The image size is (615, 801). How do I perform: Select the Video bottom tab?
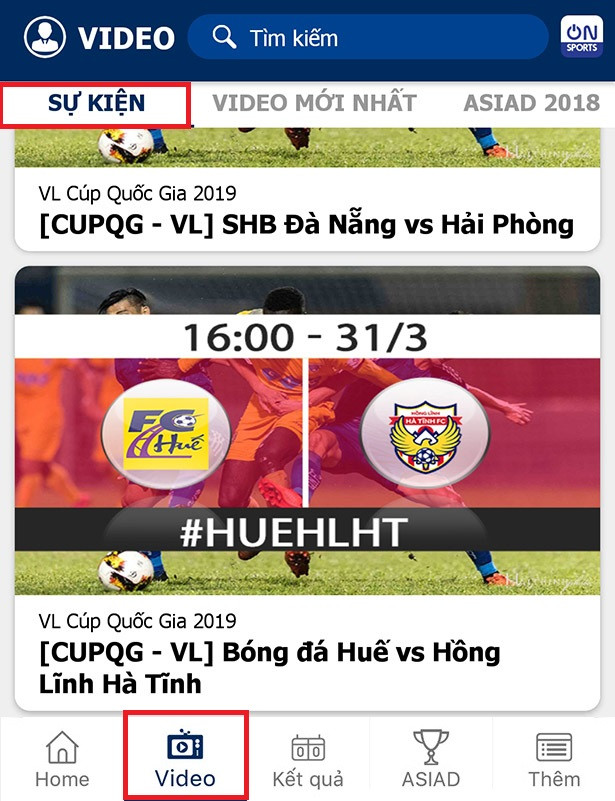[x=185, y=760]
